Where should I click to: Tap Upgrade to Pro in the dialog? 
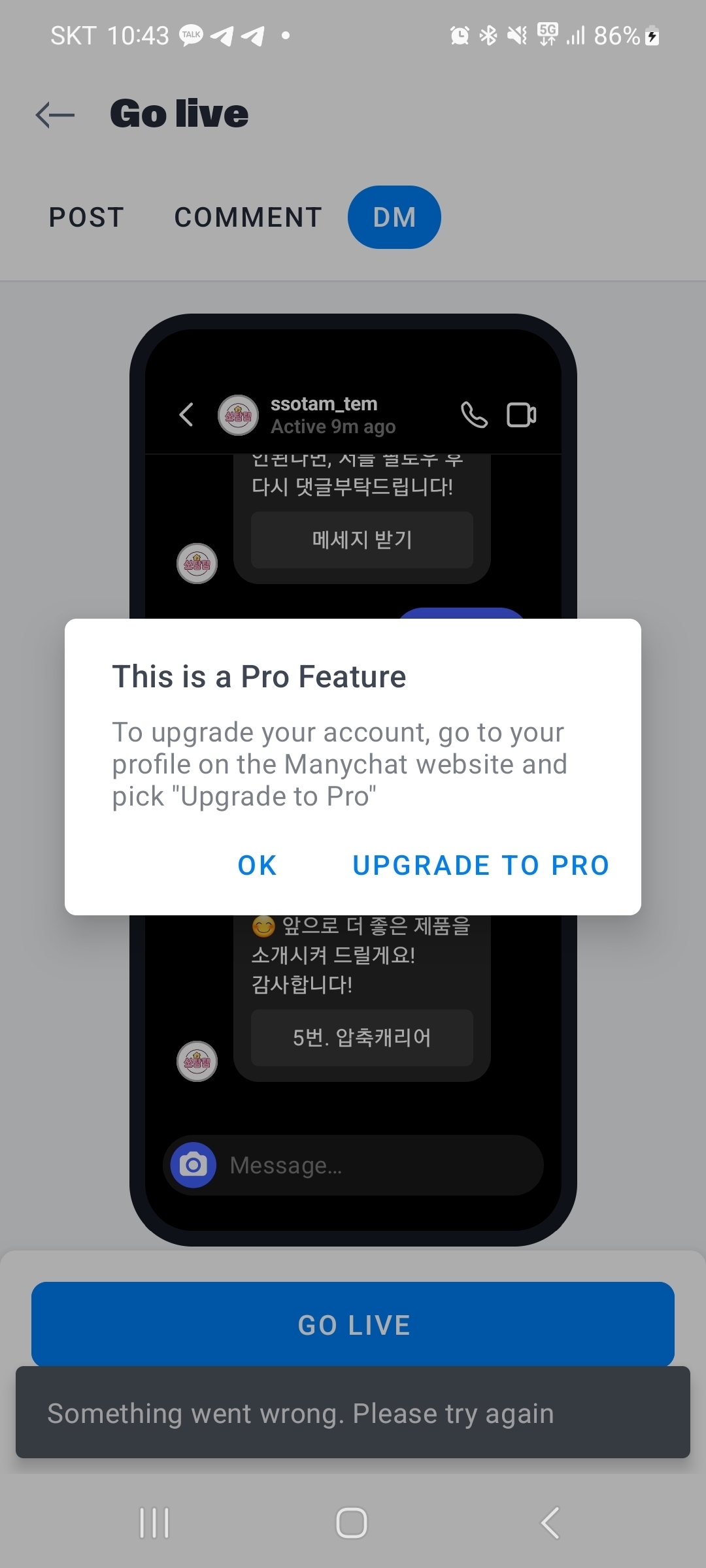[x=480, y=866]
